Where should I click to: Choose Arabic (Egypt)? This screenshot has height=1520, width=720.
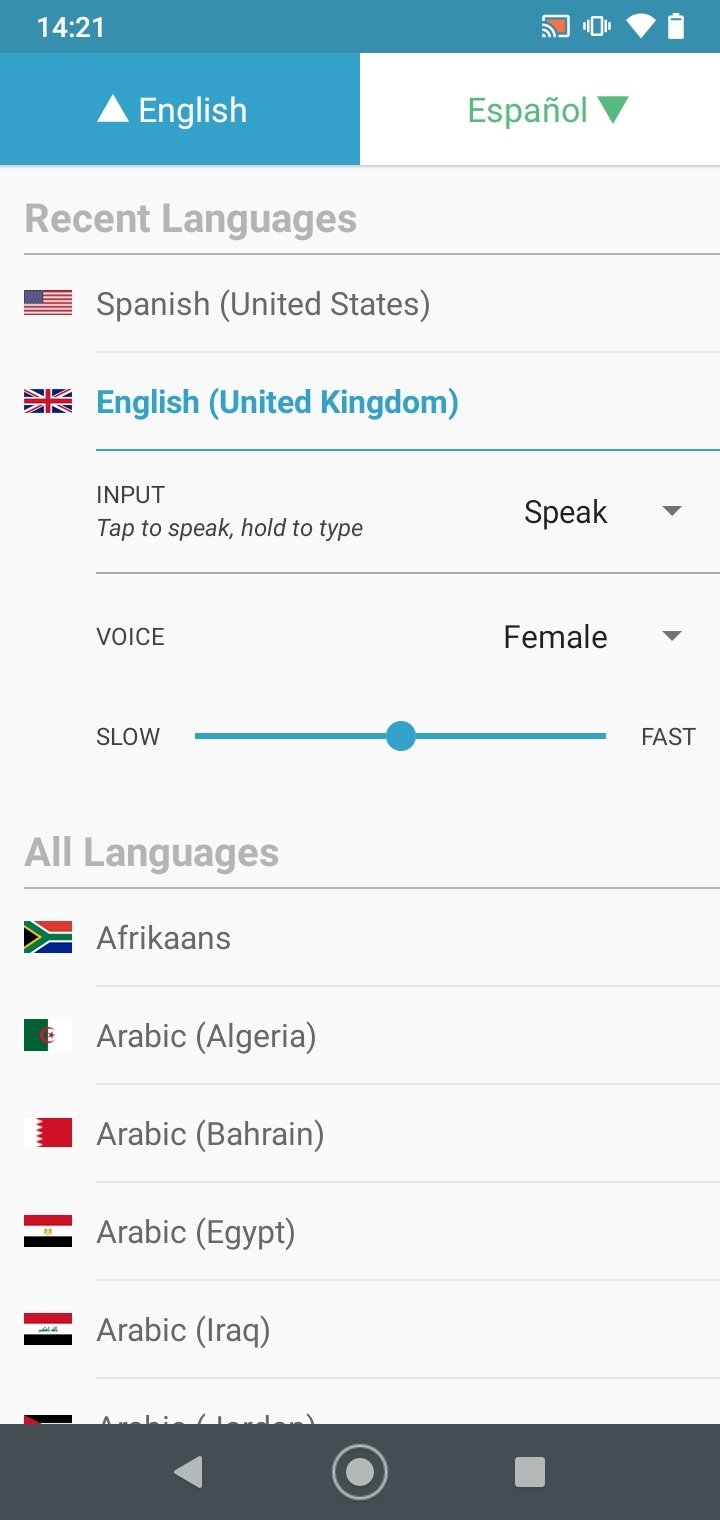360,1232
